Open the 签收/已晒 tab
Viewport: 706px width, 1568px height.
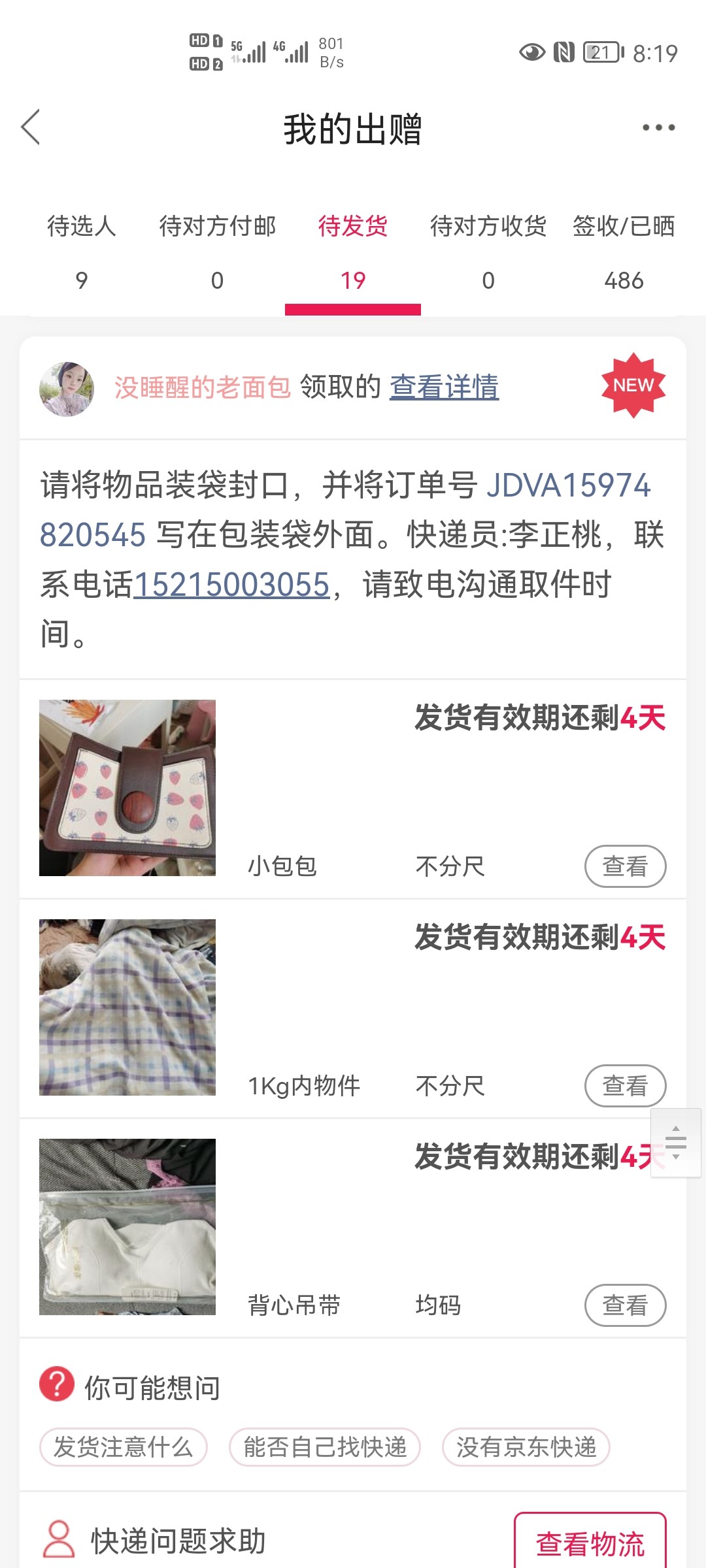pos(624,252)
